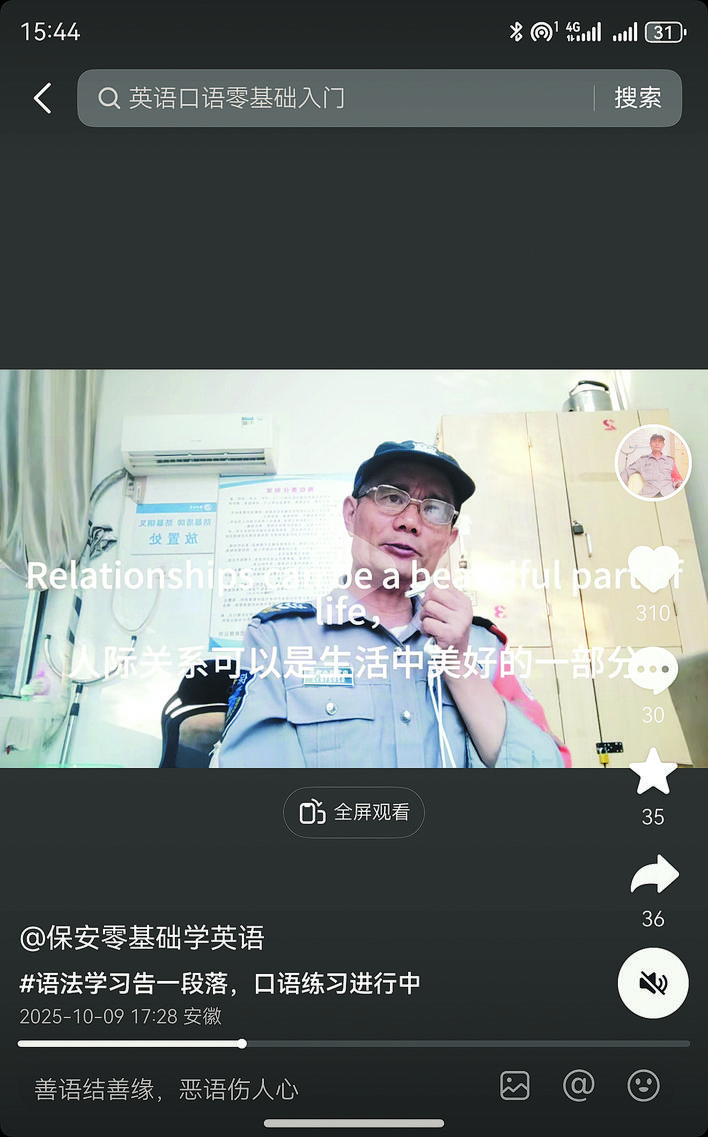Go back using the top-left arrow
Viewport: 708px width, 1137px height.
[x=42, y=98]
